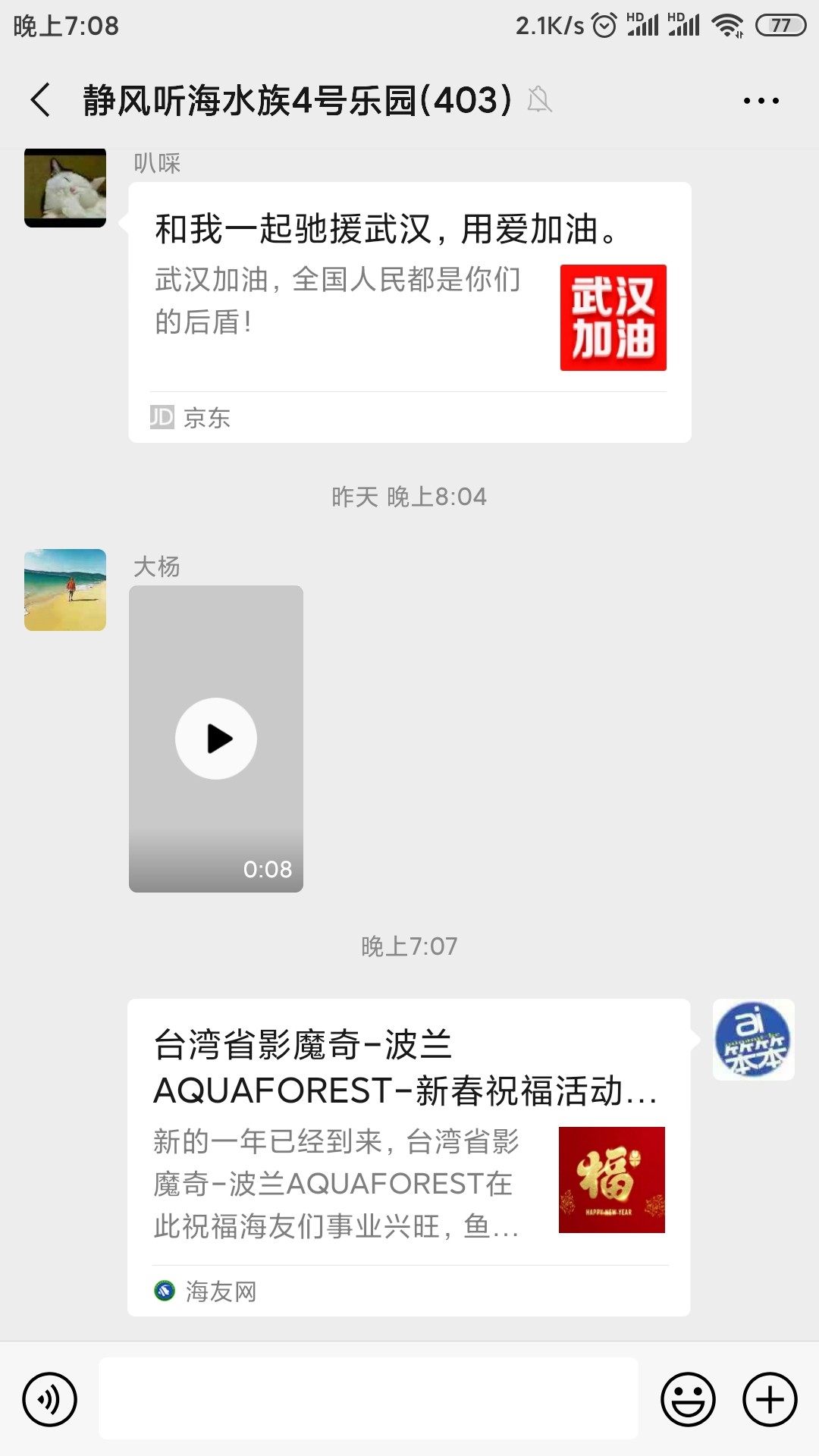Open the chat info overflow menu
The height and width of the screenshot is (1456, 819).
761,100
